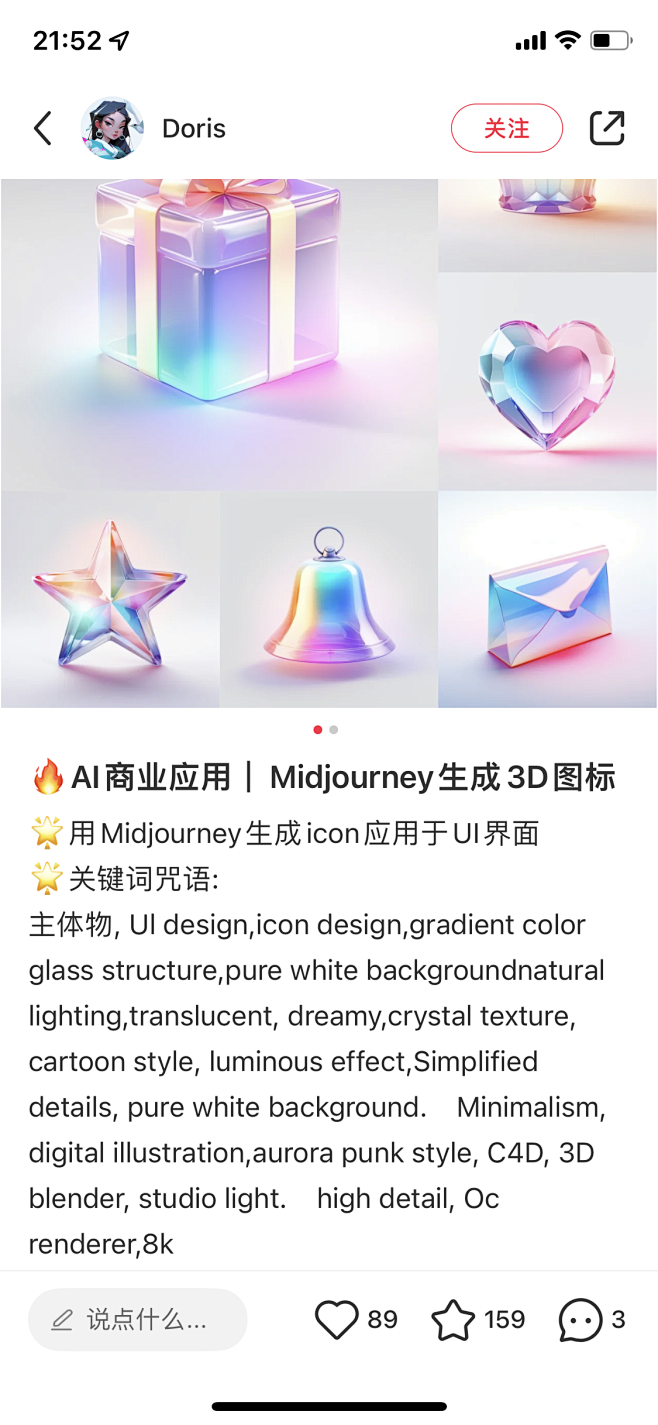
Task: Open the comments bubble icon
Action: (x=580, y=1320)
